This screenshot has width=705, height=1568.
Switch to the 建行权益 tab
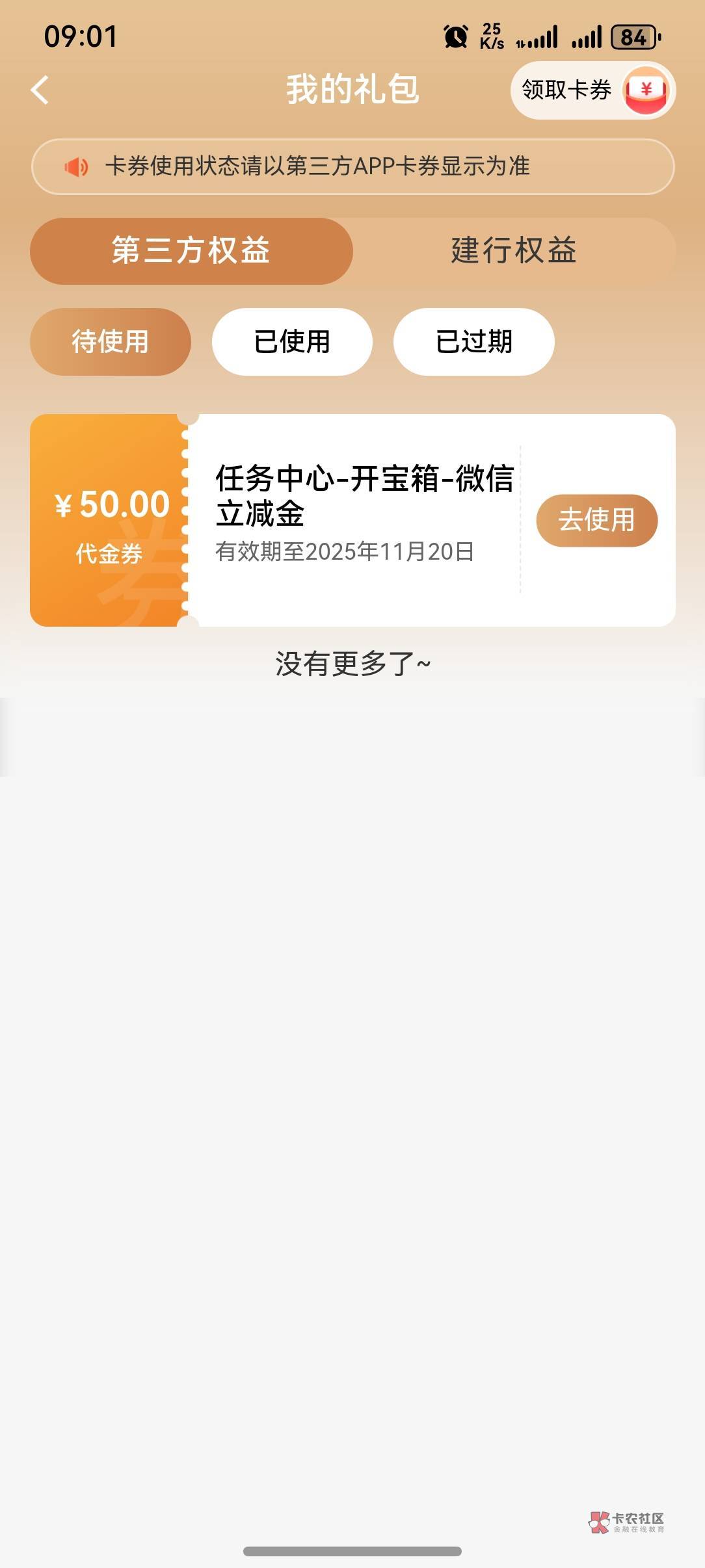(x=514, y=251)
